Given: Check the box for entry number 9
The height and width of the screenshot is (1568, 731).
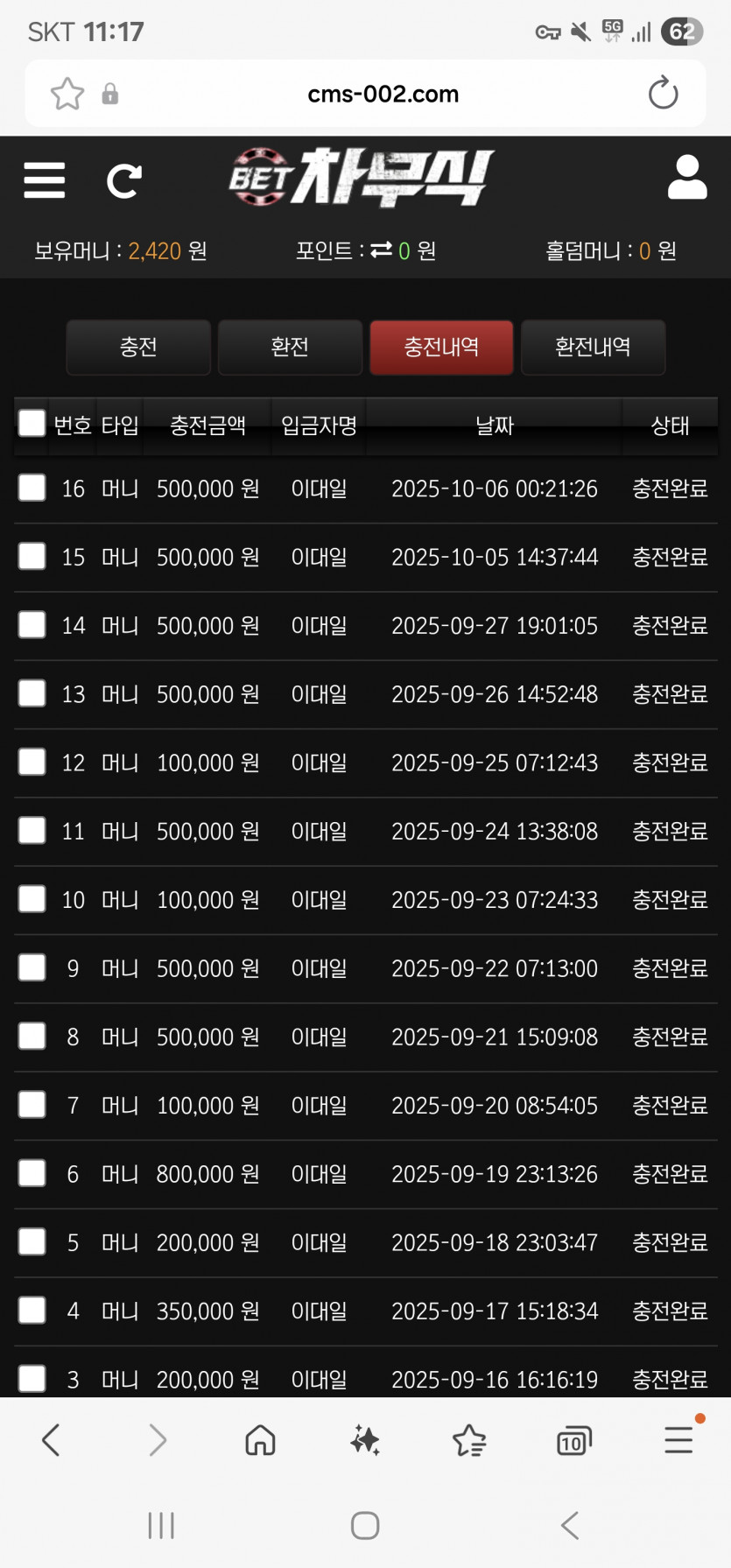Looking at the screenshot, I should pos(32,968).
